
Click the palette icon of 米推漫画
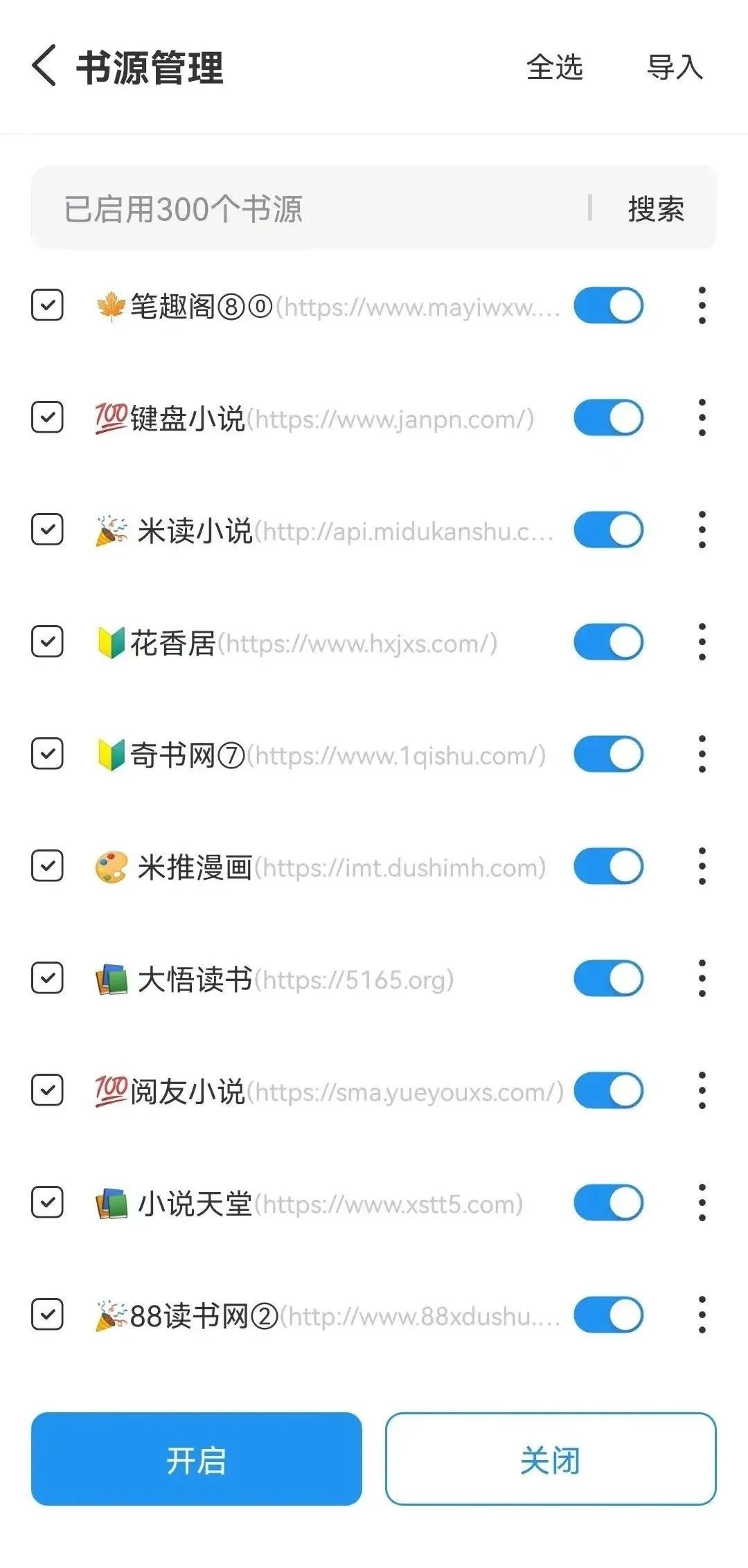[x=111, y=866]
